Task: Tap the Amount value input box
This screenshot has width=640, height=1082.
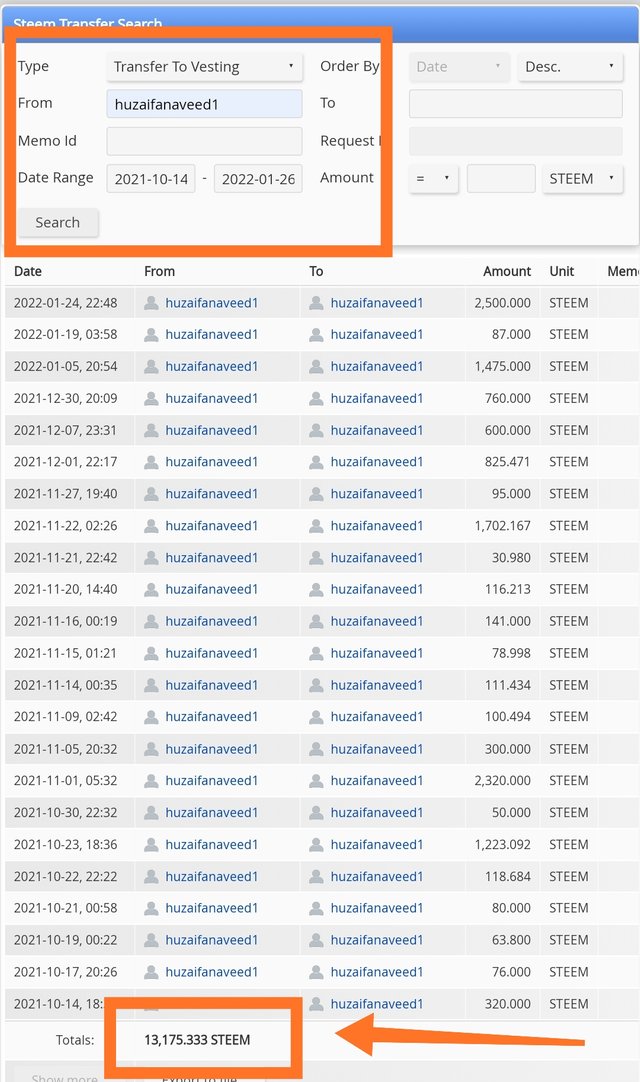Action: (501, 179)
